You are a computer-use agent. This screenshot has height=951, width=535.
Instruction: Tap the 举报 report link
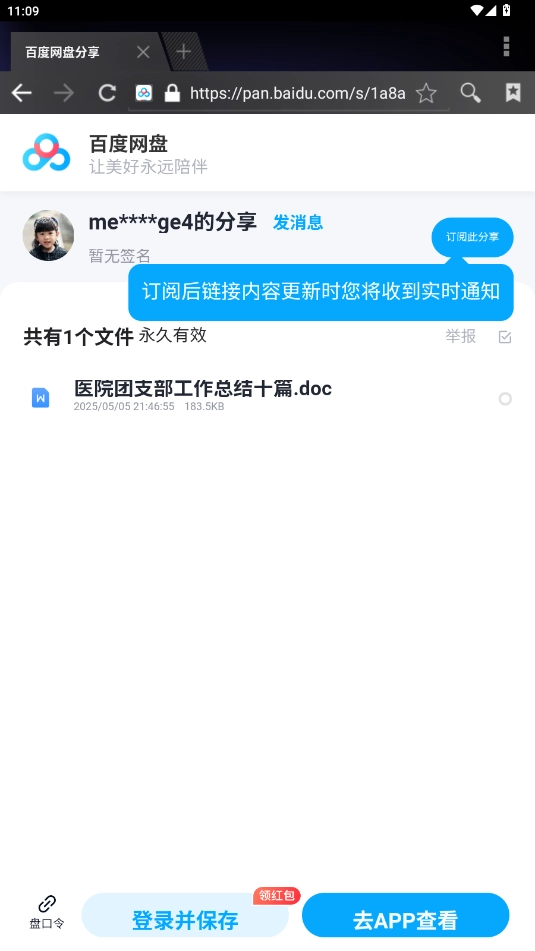click(461, 336)
